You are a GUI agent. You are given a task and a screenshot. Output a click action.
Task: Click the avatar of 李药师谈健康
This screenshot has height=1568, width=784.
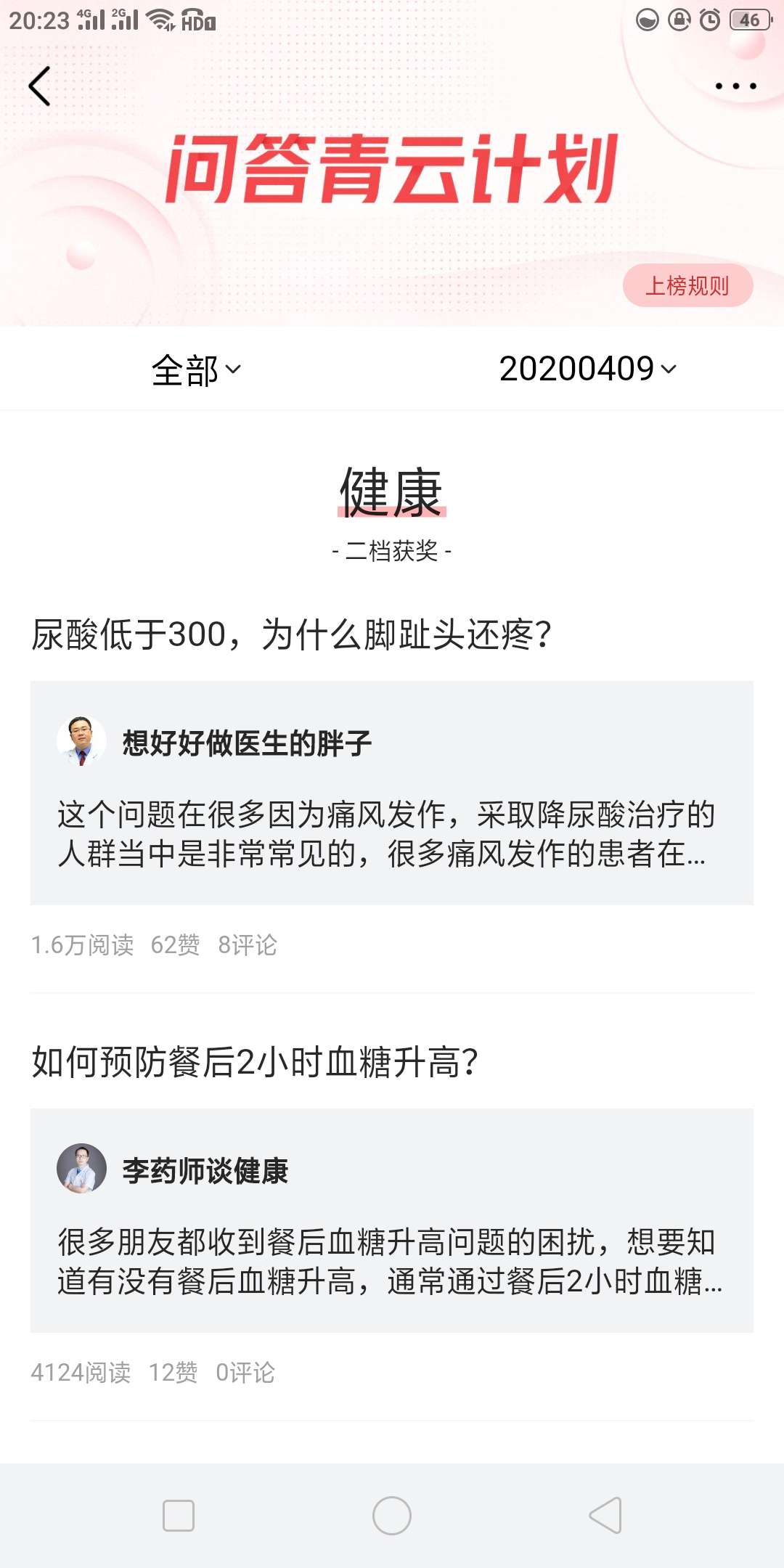82,1169
